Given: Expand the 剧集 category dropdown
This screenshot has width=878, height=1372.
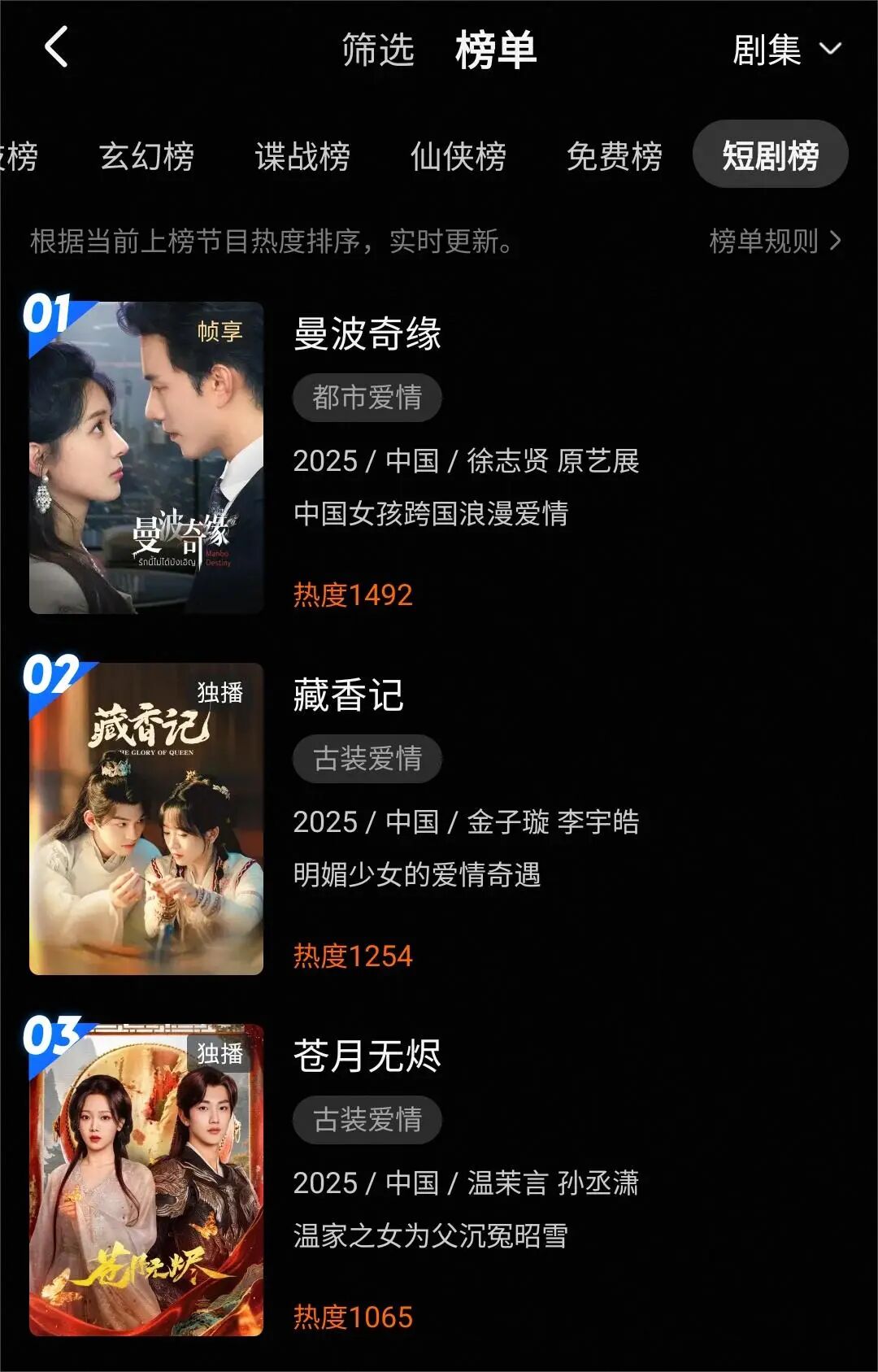Looking at the screenshot, I should click(x=785, y=50).
